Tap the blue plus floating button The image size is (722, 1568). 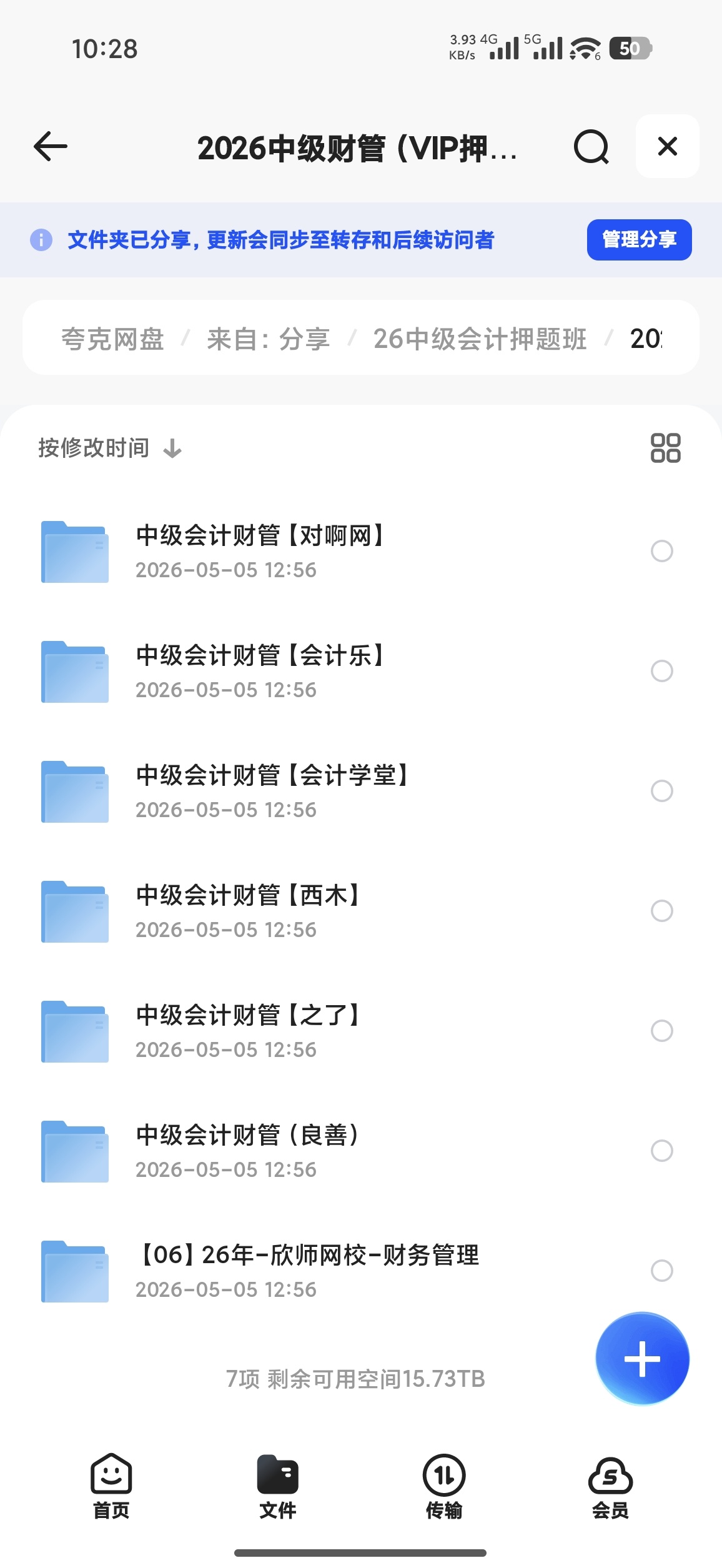point(642,1359)
